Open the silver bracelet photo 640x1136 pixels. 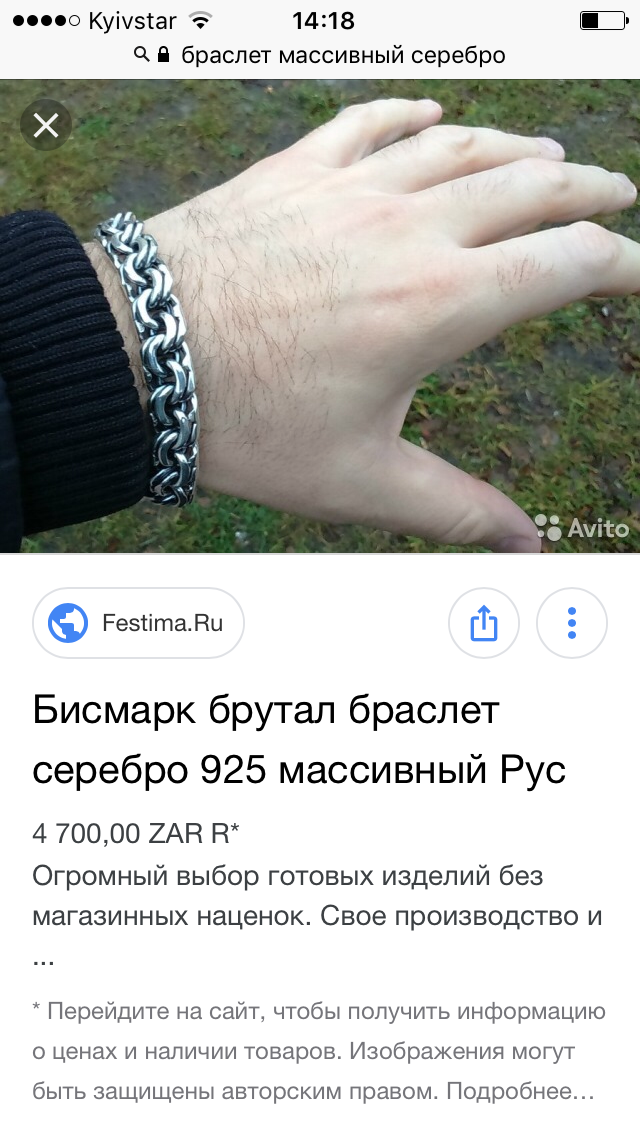click(320, 315)
